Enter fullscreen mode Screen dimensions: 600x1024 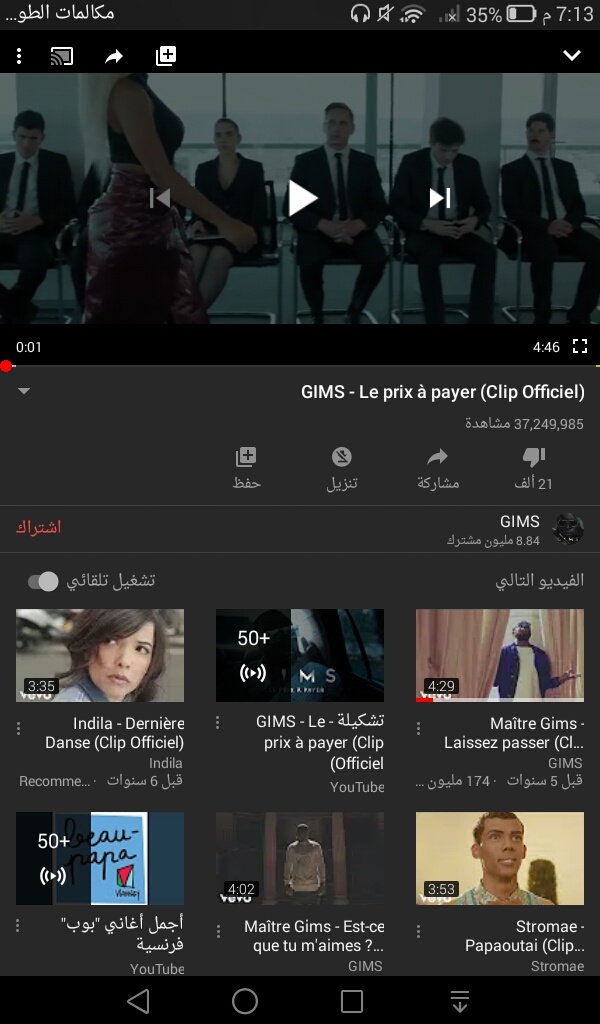pos(579,347)
